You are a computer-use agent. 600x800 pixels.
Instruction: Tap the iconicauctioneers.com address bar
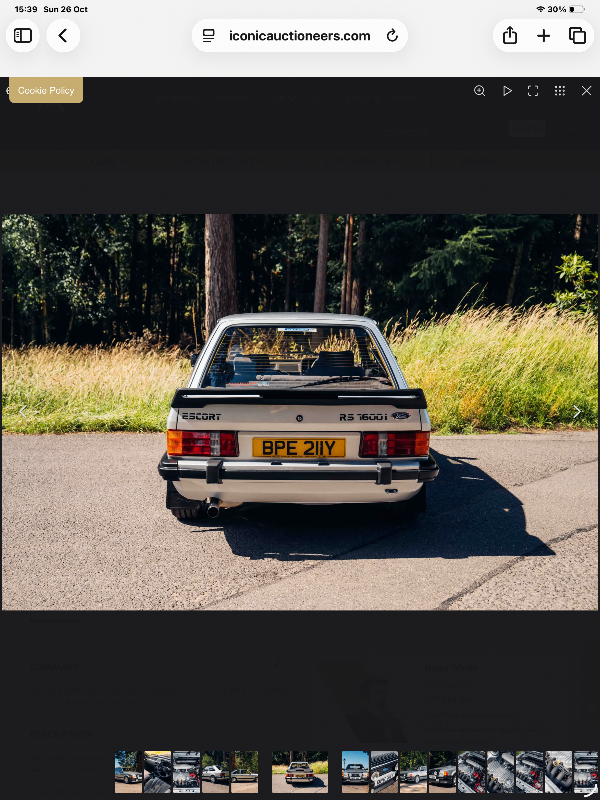[299, 36]
